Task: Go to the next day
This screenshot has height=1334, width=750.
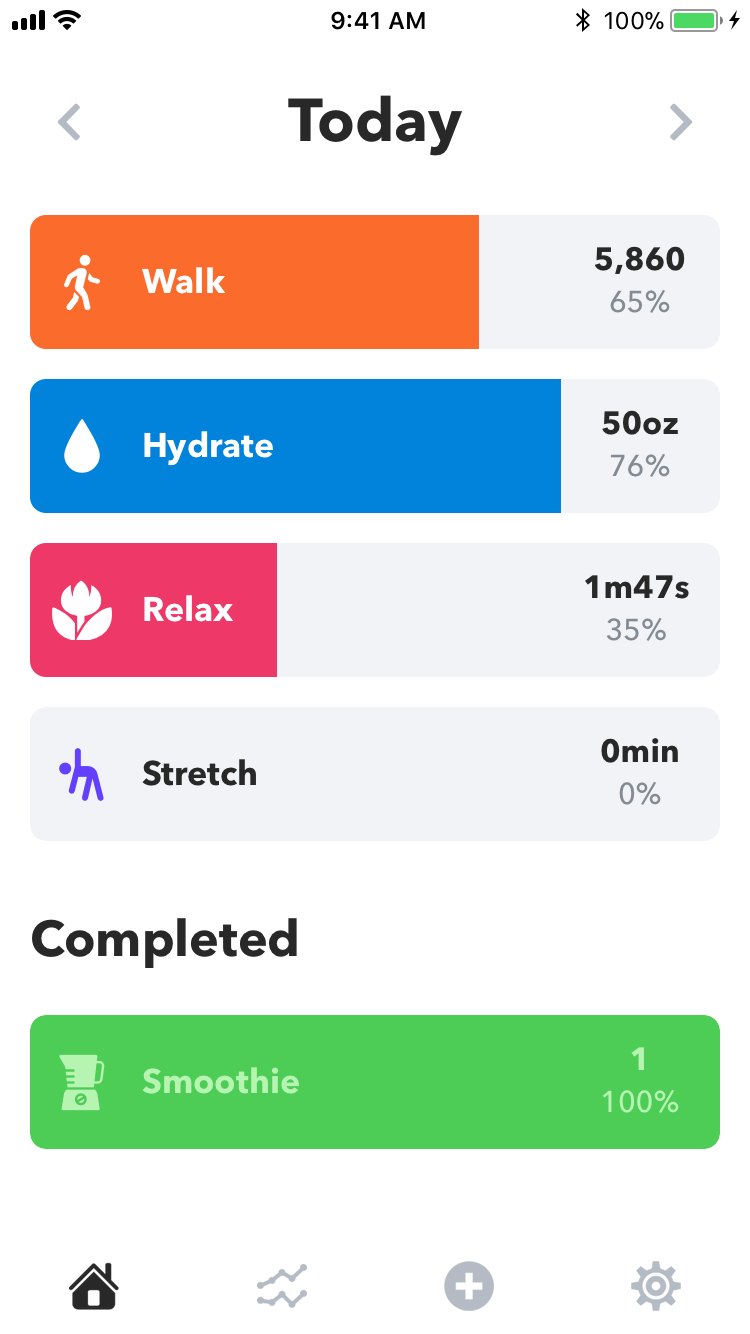Action: 680,122
